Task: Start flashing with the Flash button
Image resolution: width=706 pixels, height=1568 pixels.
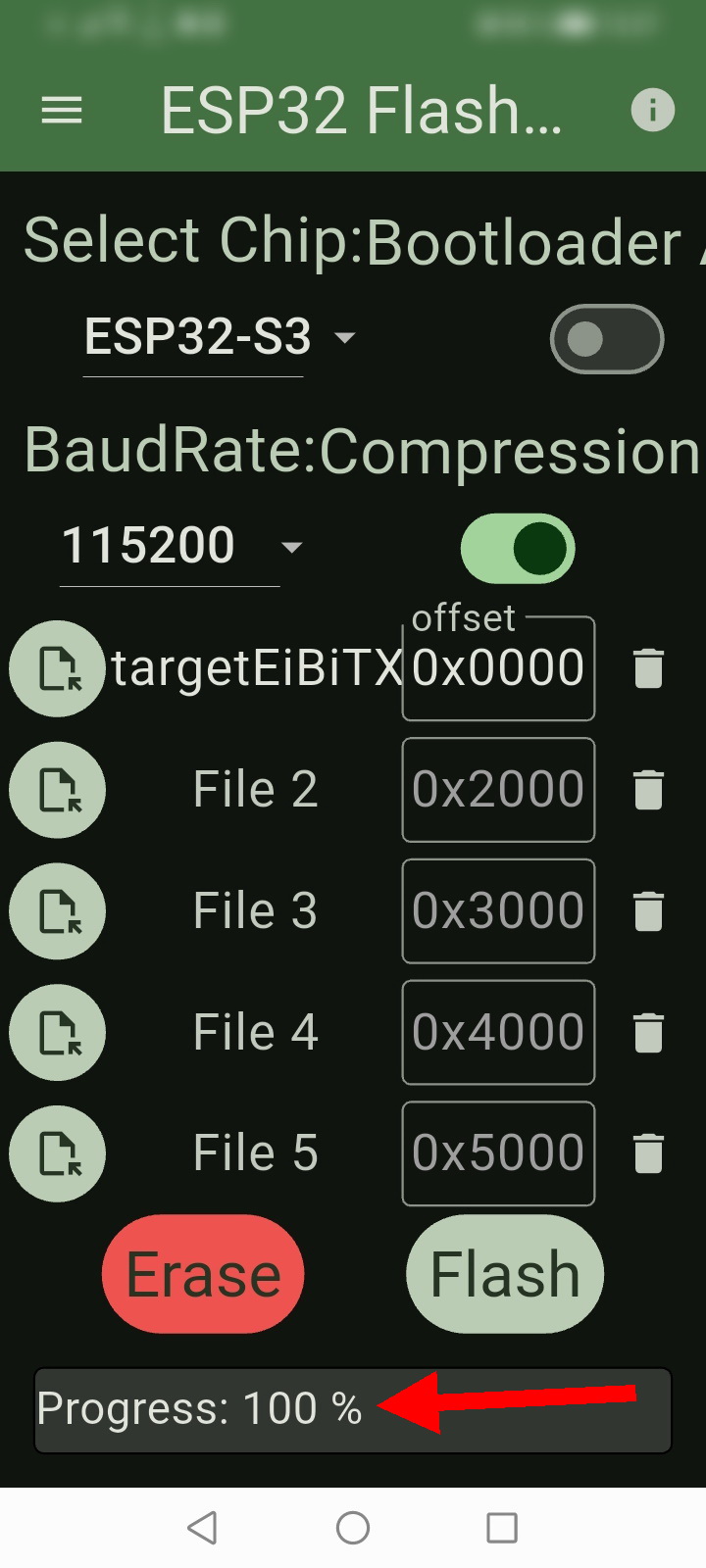Action: tap(505, 1274)
